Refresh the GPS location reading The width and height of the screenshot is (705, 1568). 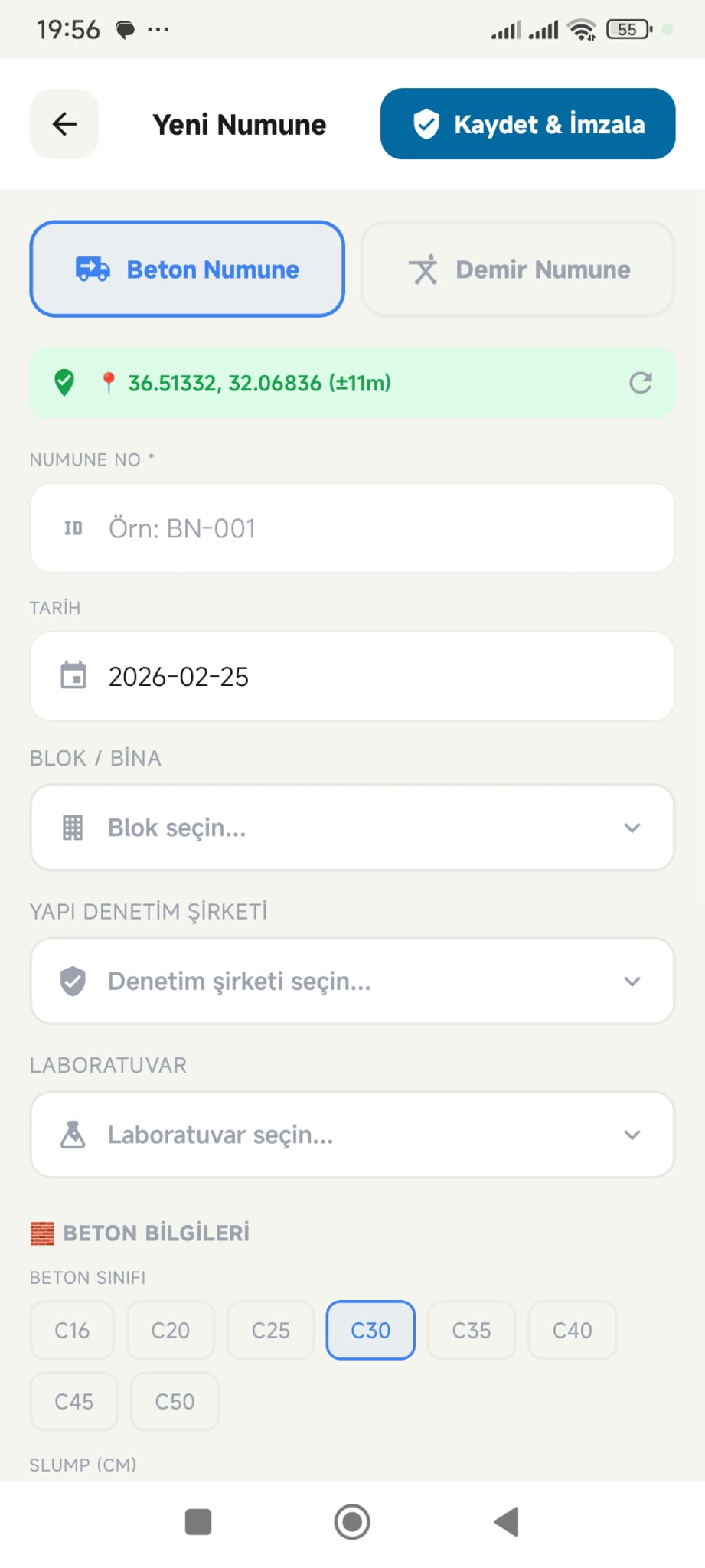[641, 383]
